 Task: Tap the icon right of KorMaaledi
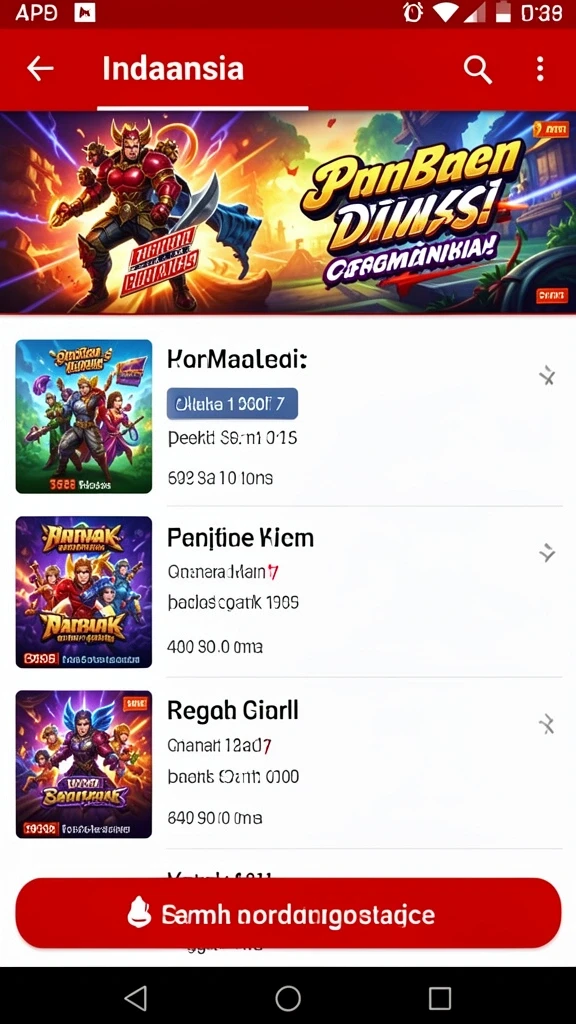547,376
